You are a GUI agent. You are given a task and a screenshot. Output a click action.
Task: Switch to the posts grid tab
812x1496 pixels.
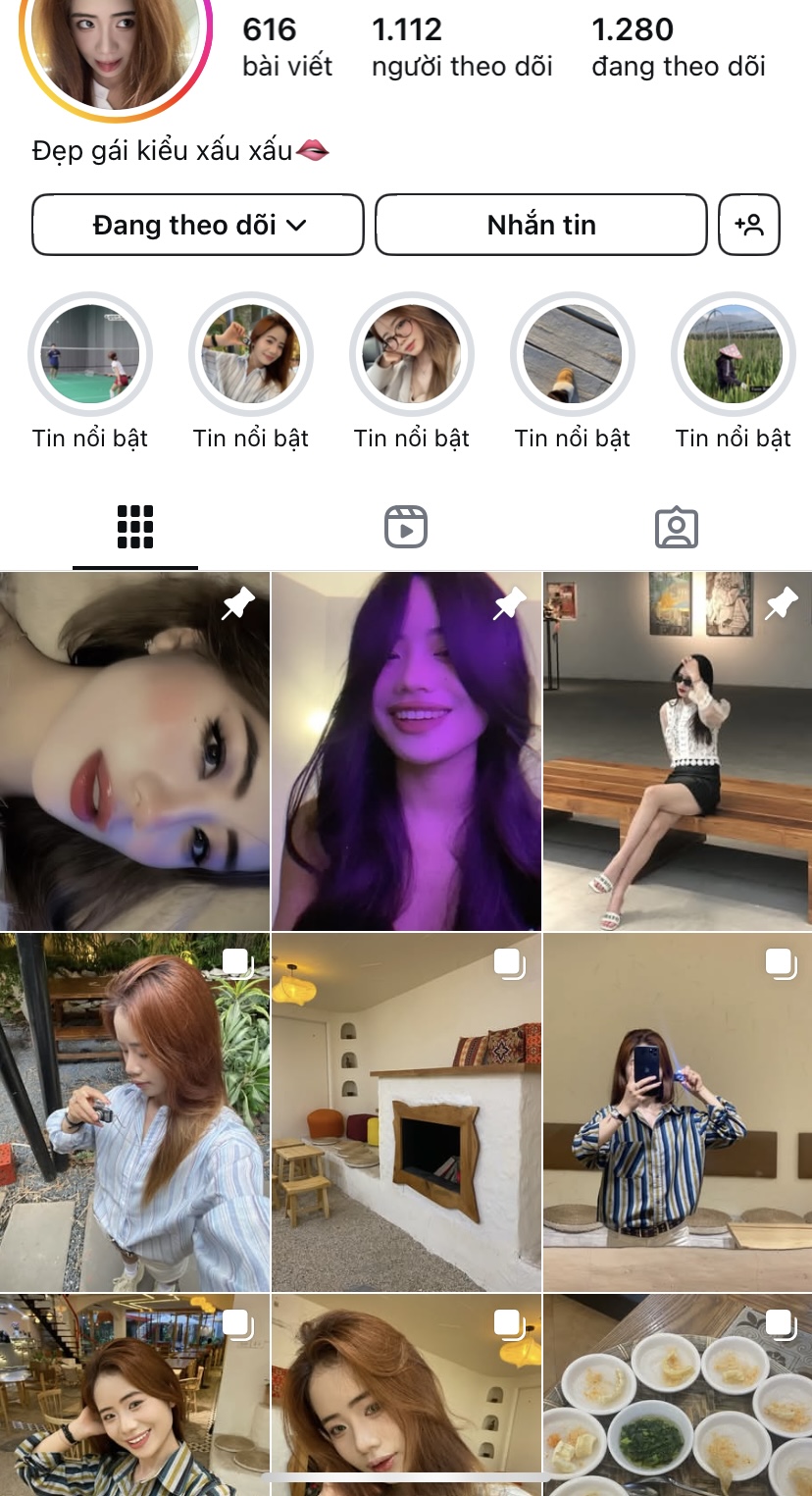[x=135, y=528]
